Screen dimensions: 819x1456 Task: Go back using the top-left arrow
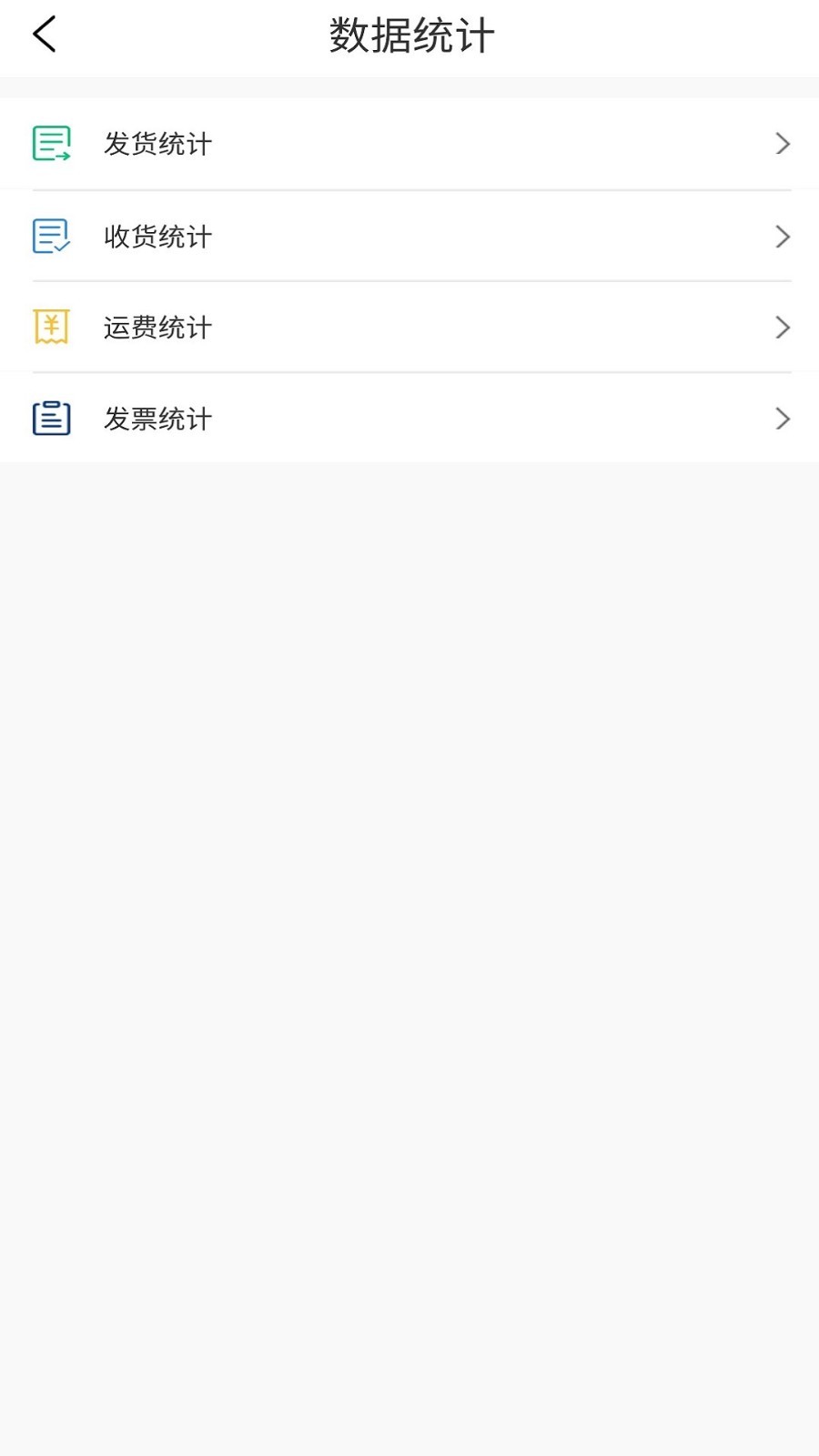coord(45,35)
